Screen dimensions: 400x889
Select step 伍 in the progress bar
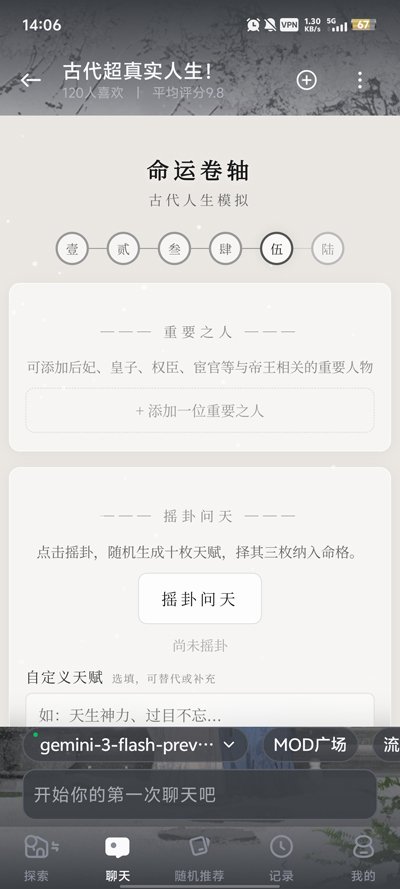[276, 248]
